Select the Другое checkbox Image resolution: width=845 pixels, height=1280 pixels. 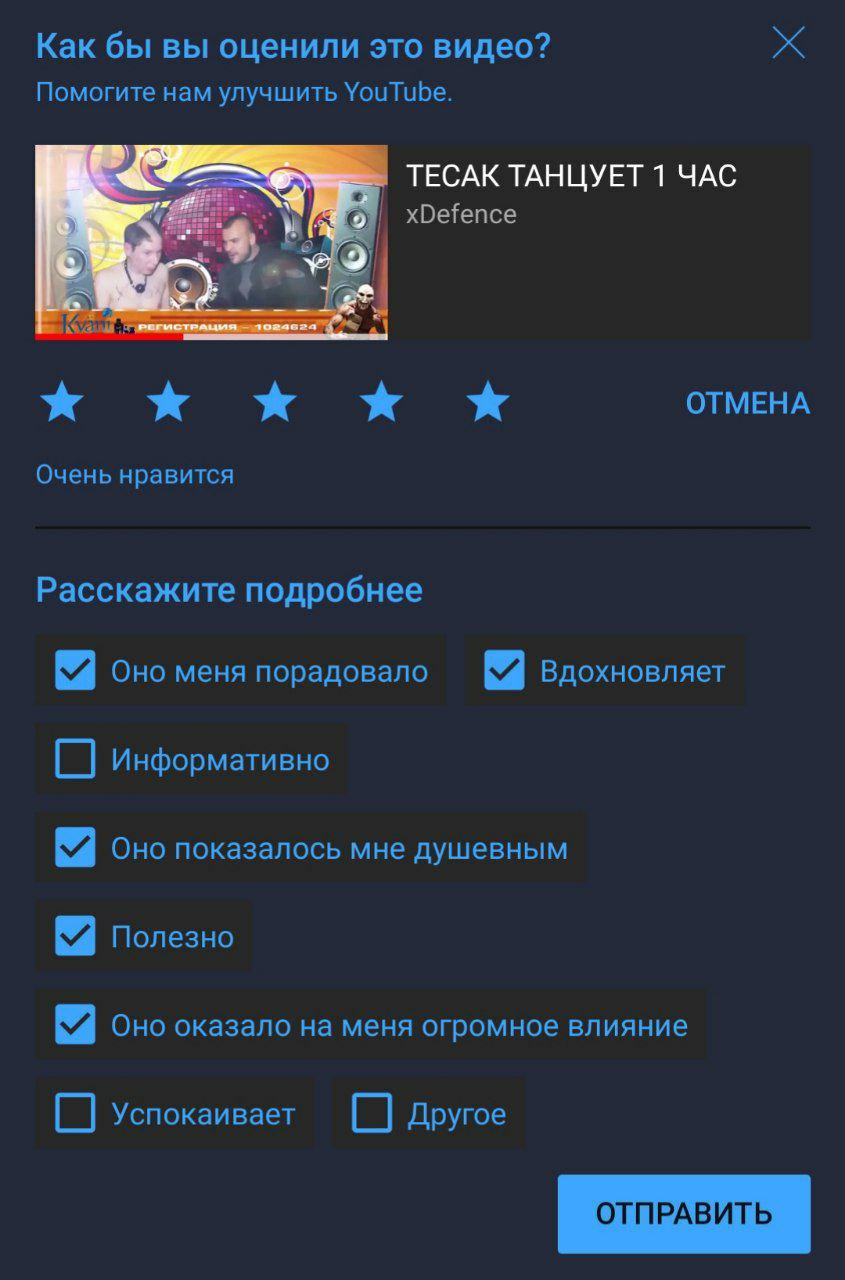pos(372,1113)
